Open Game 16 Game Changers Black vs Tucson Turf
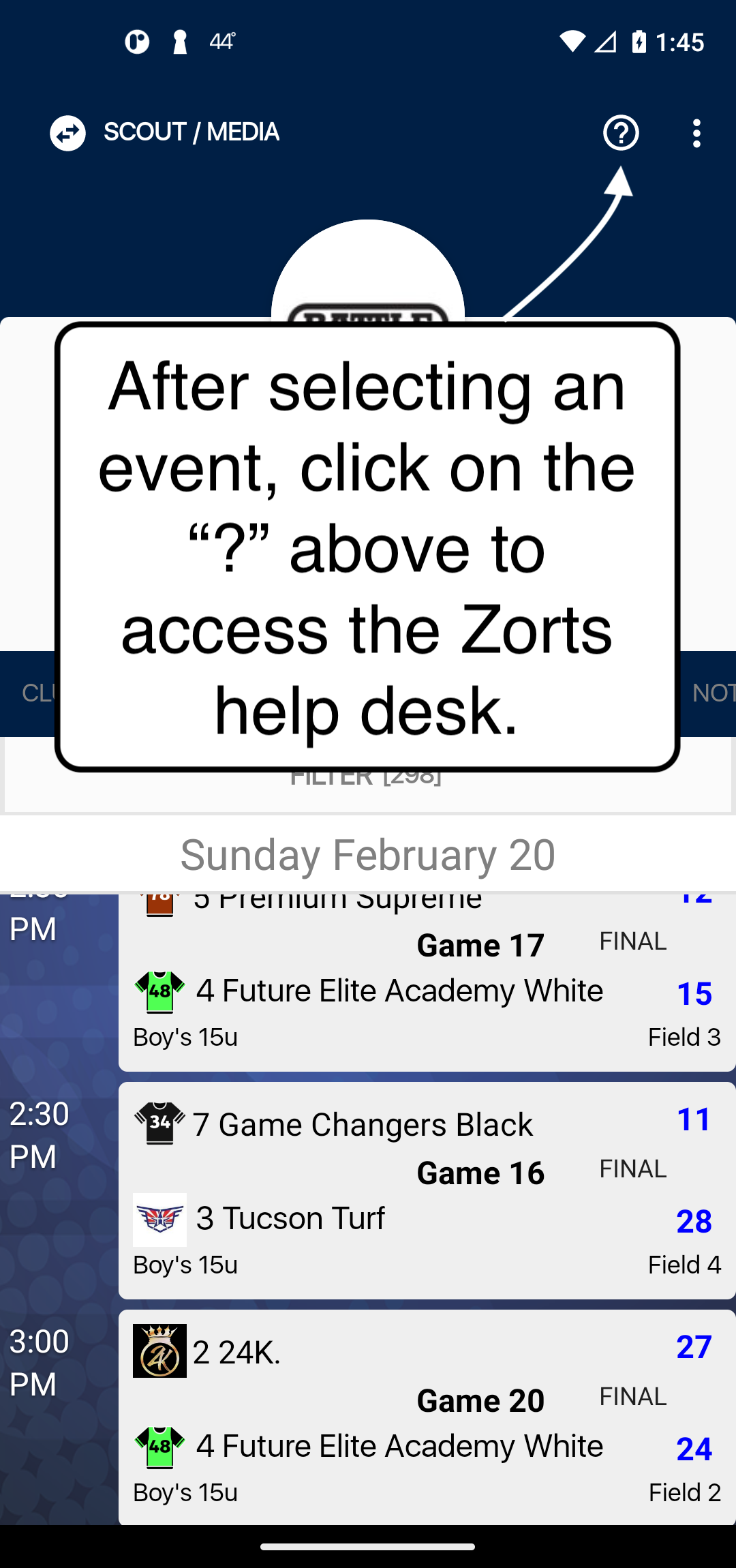 click(x=427, y=1190)
